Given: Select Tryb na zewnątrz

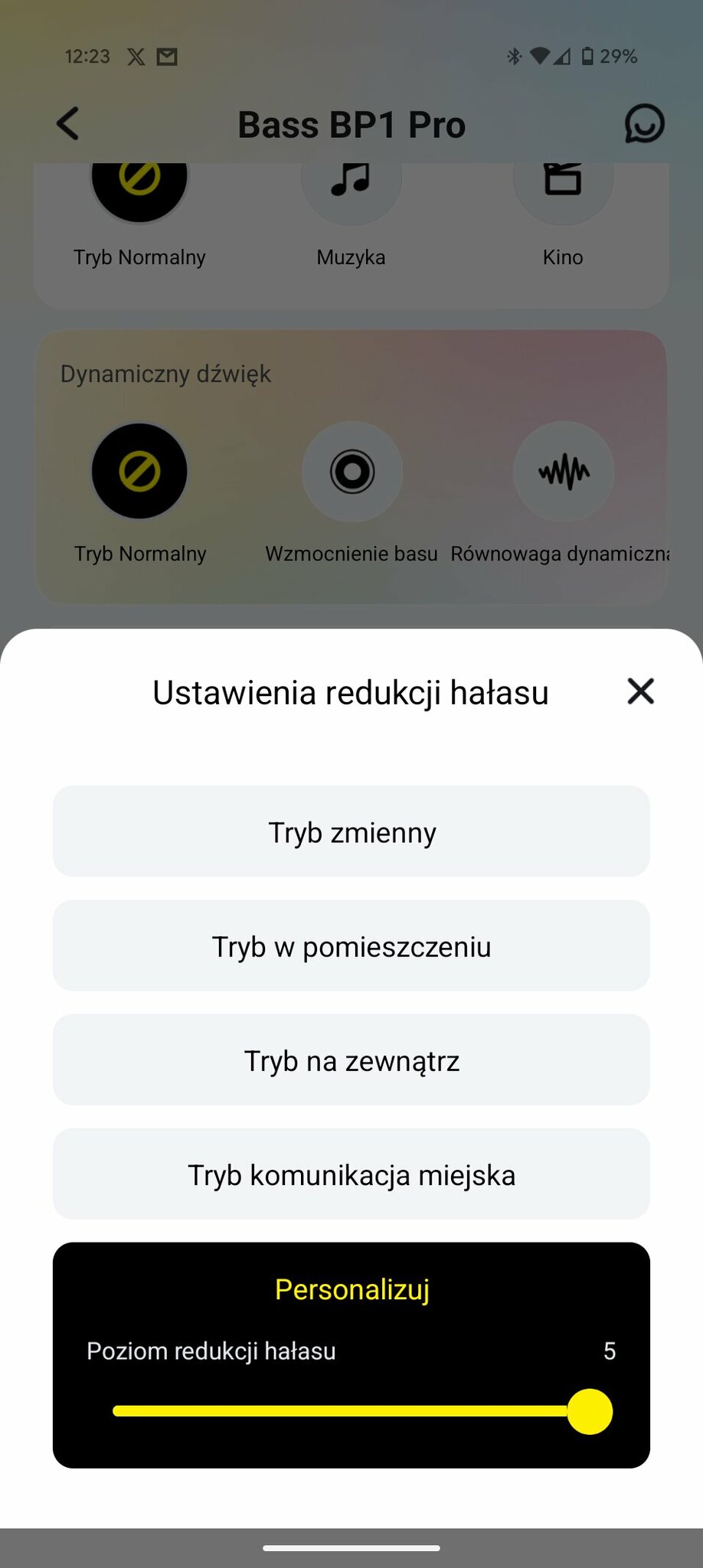Looking at the screenshot, I should coord(351,1060).
